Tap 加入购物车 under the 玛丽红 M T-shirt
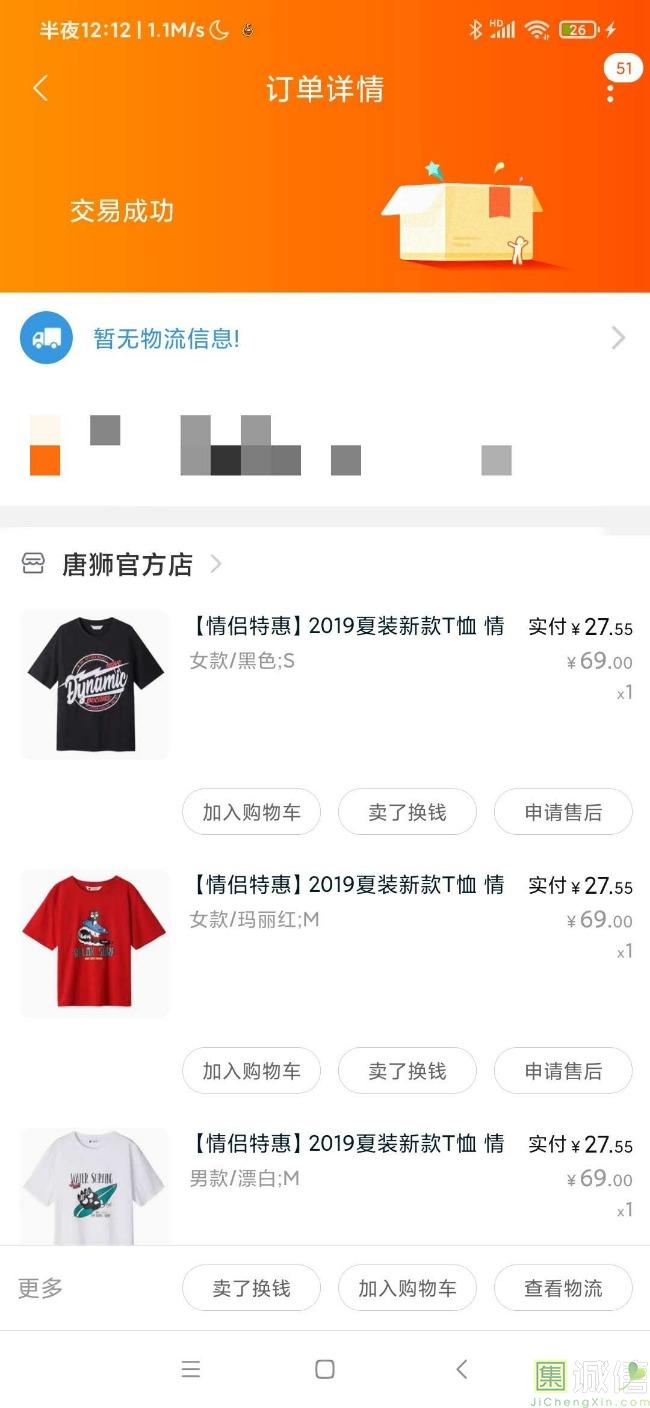Viewport: 650px width, 1408px height. click(251, 1071)
